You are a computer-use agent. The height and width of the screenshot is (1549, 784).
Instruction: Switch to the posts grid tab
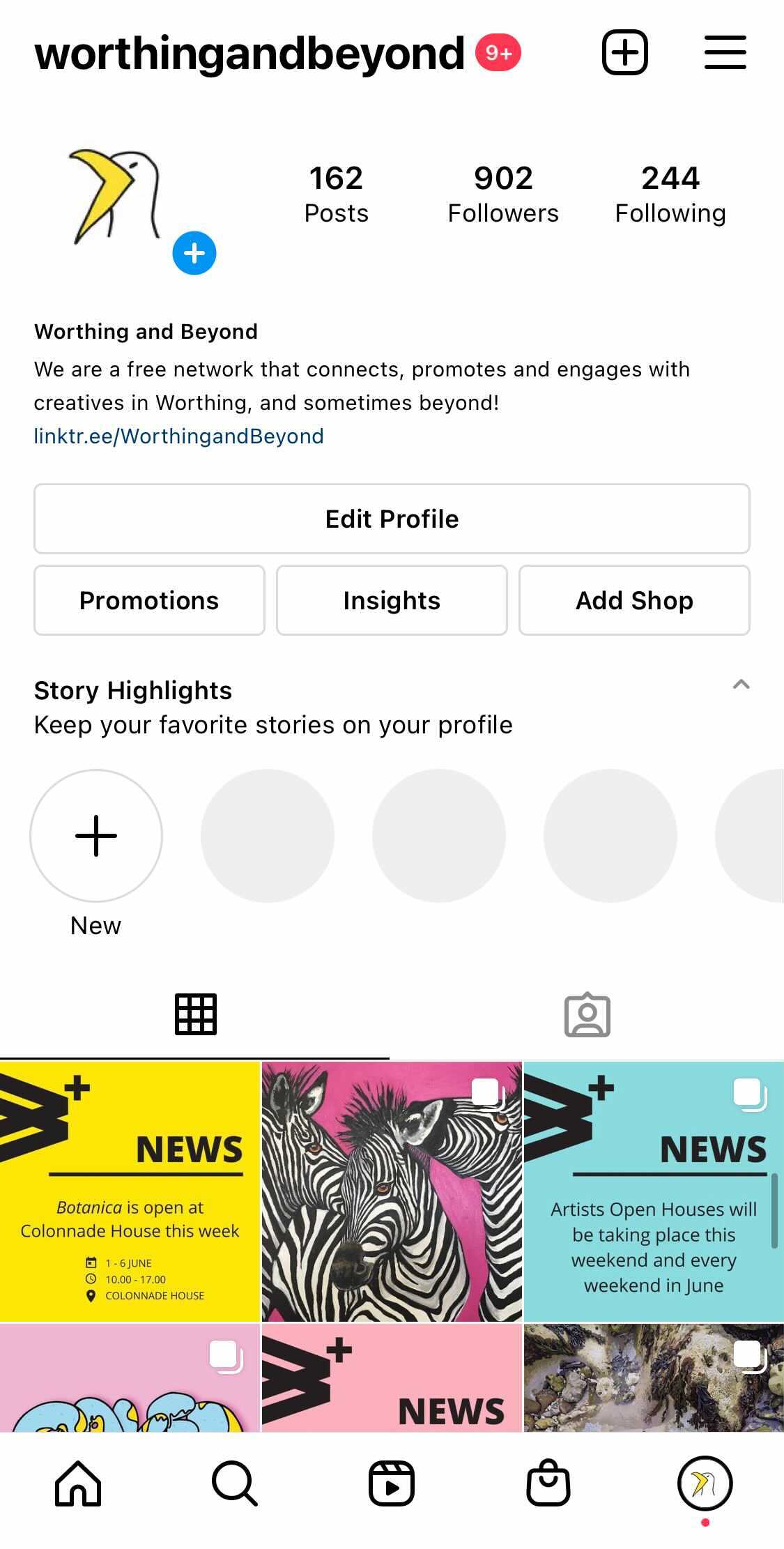point(196,1014)
